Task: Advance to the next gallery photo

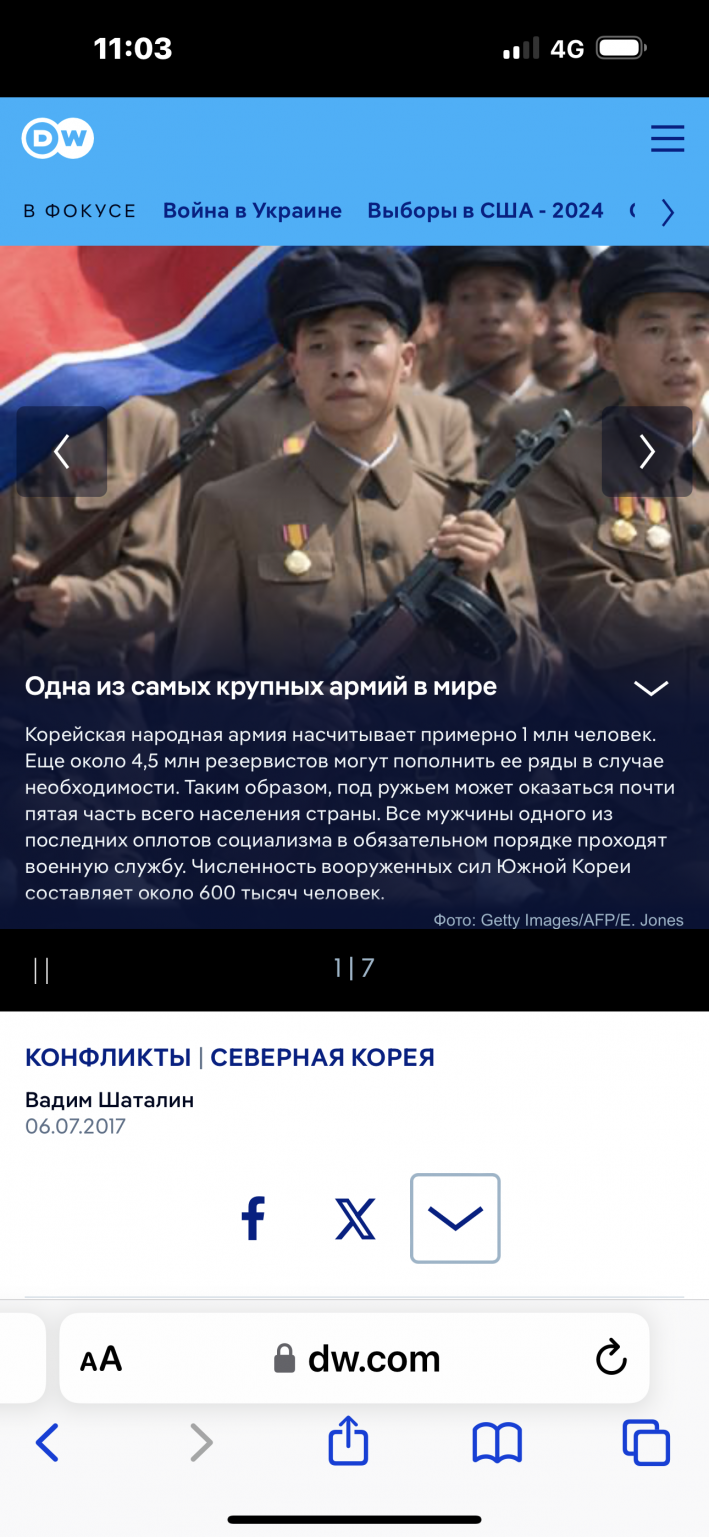Action: 647,452
